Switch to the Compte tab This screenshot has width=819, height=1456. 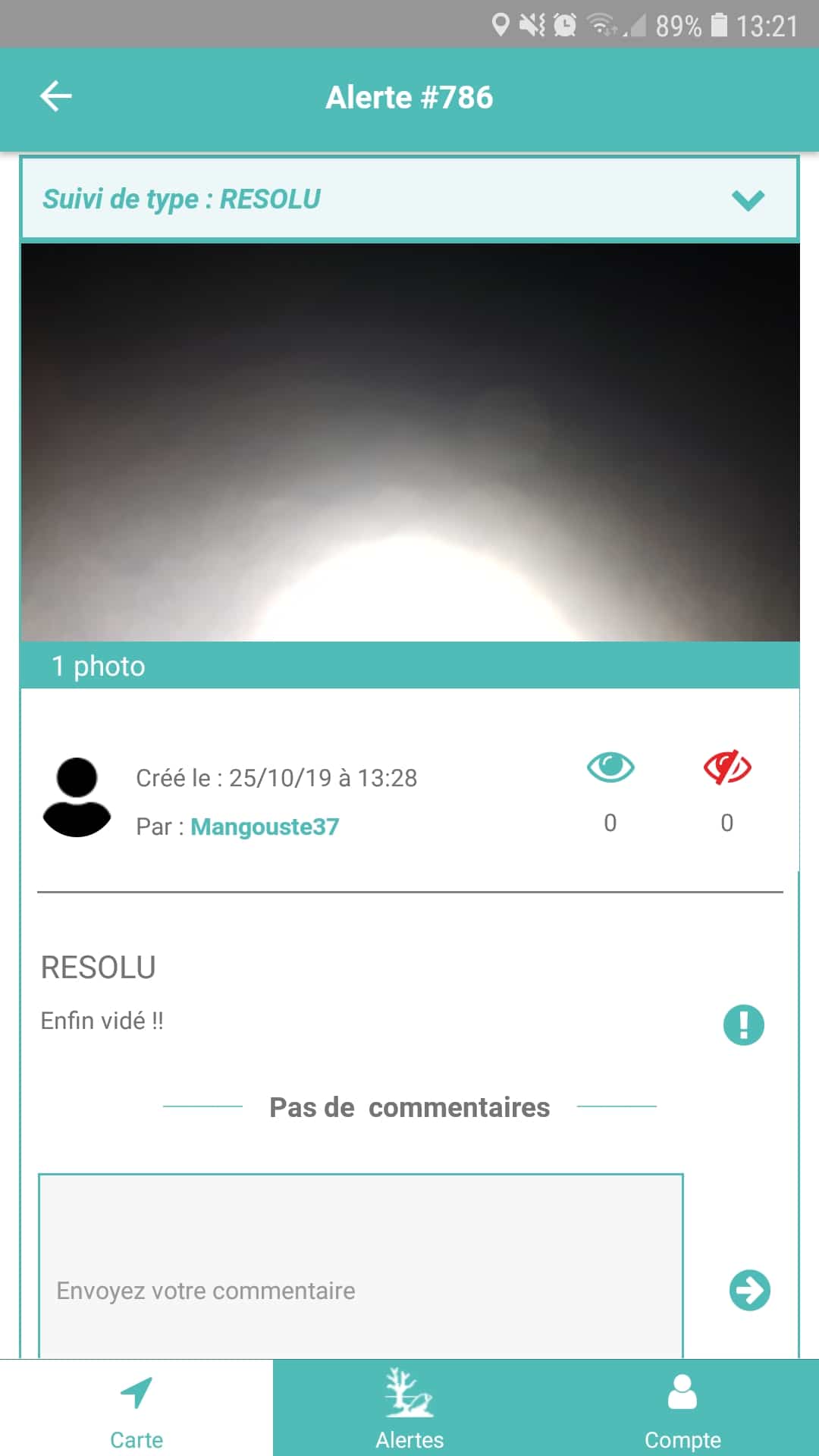682,1409
